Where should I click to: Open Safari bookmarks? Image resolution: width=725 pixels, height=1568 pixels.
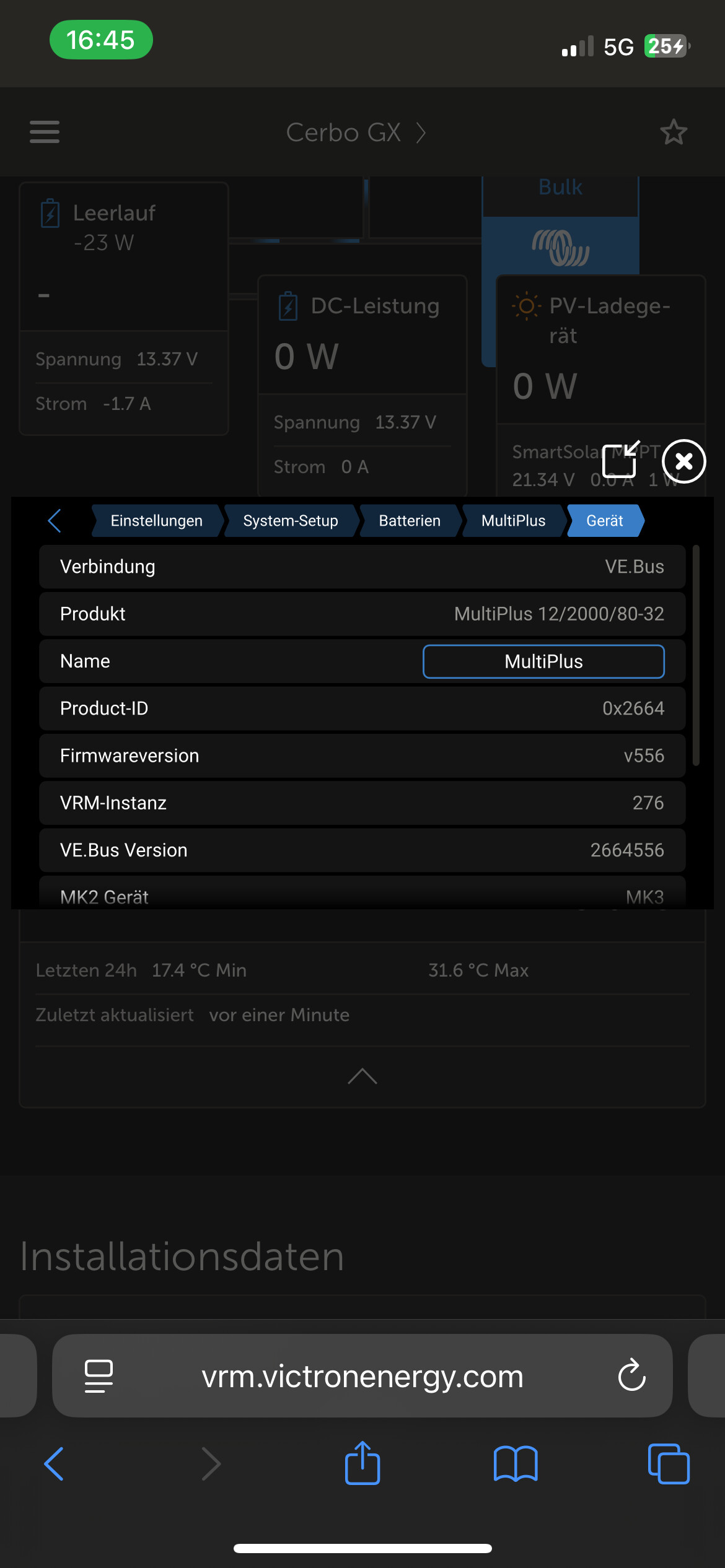pyautogui.click(x=516, y=1464)
